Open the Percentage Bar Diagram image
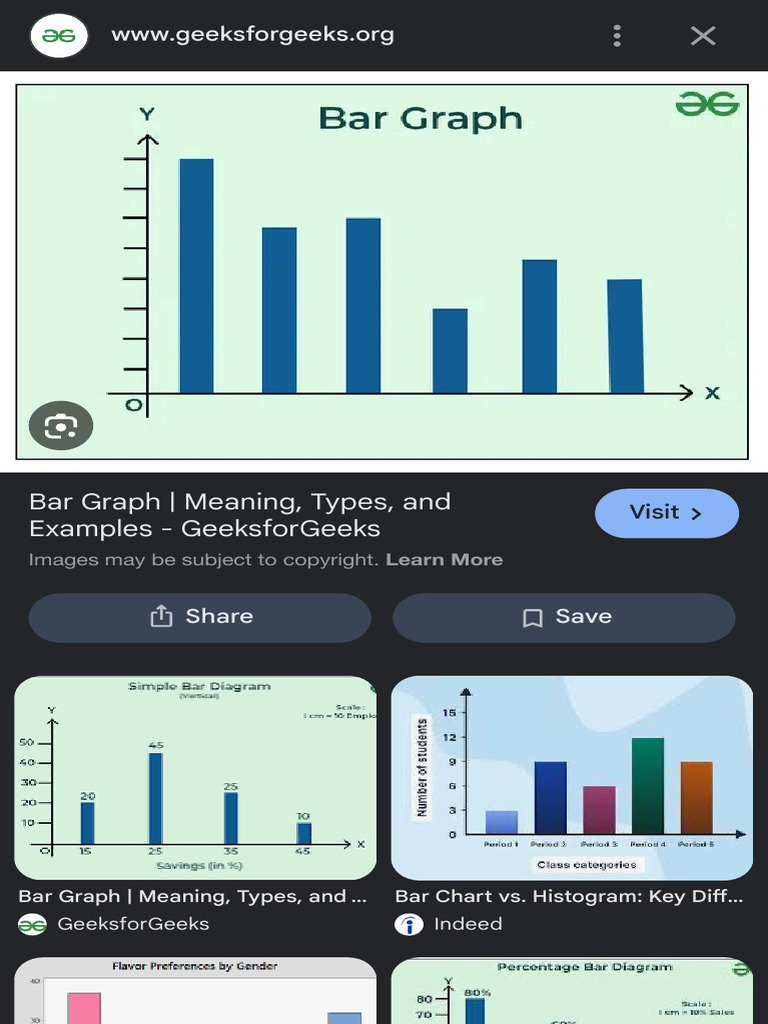Image resolution: width=768 pixels, height=1024 pixels. 572,991
